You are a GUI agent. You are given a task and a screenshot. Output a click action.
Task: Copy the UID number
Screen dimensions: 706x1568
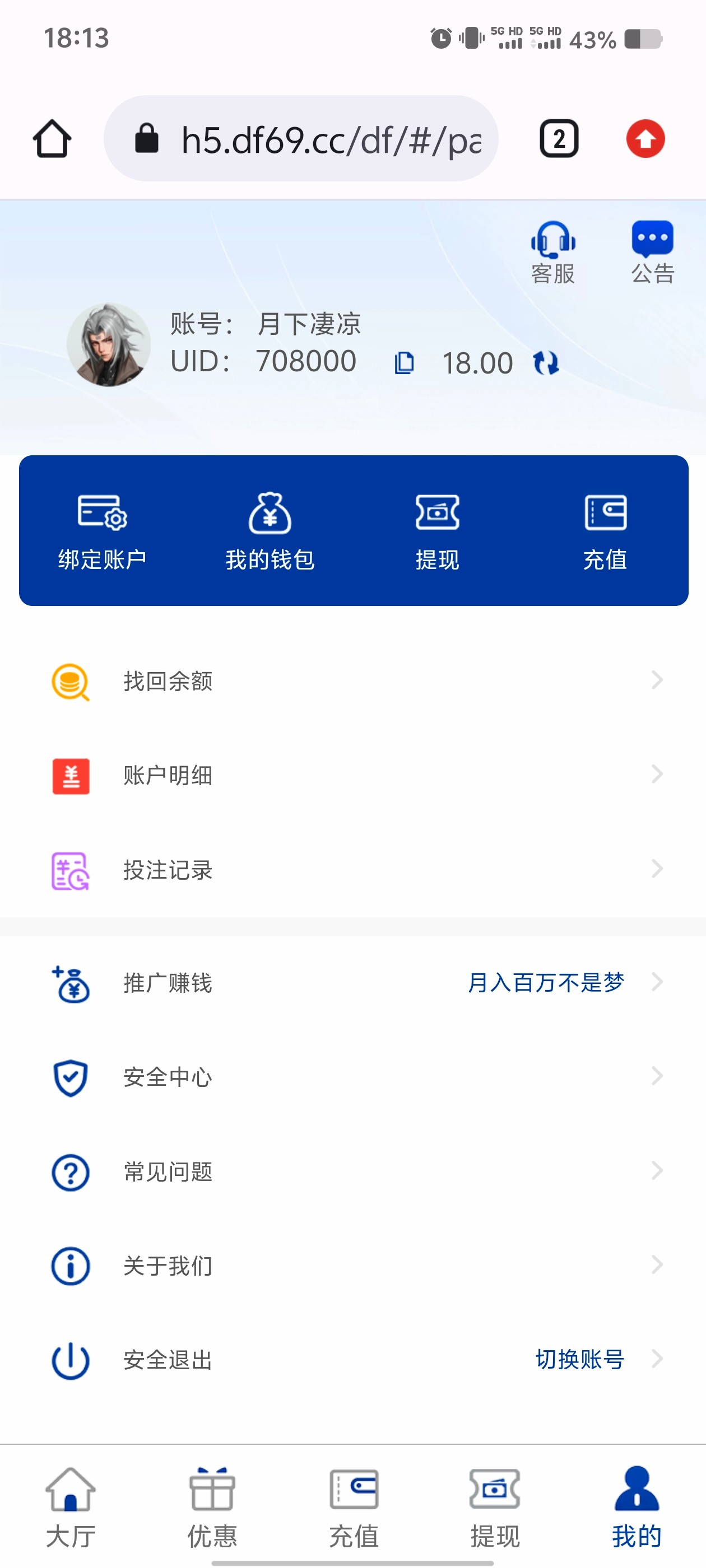click(x=404, y=363)
